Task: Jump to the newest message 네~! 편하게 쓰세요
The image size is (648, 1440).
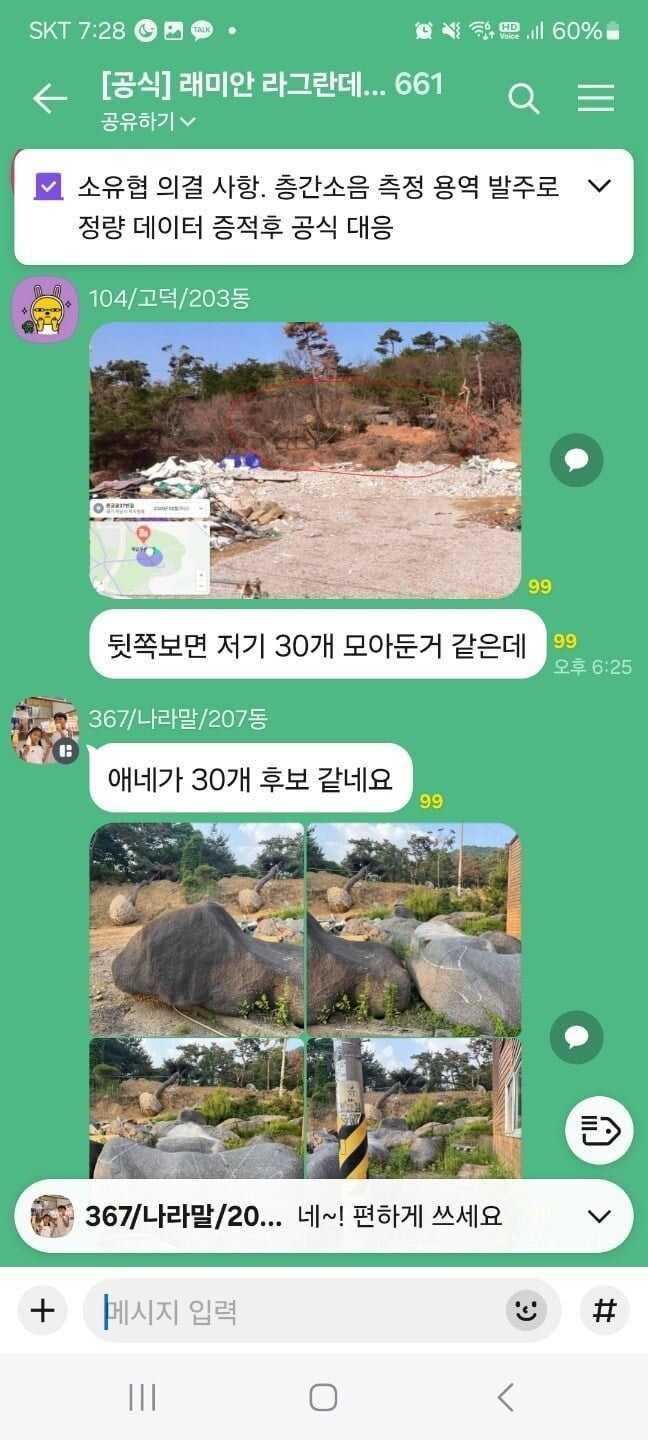Action: [x=323, y=1216]
